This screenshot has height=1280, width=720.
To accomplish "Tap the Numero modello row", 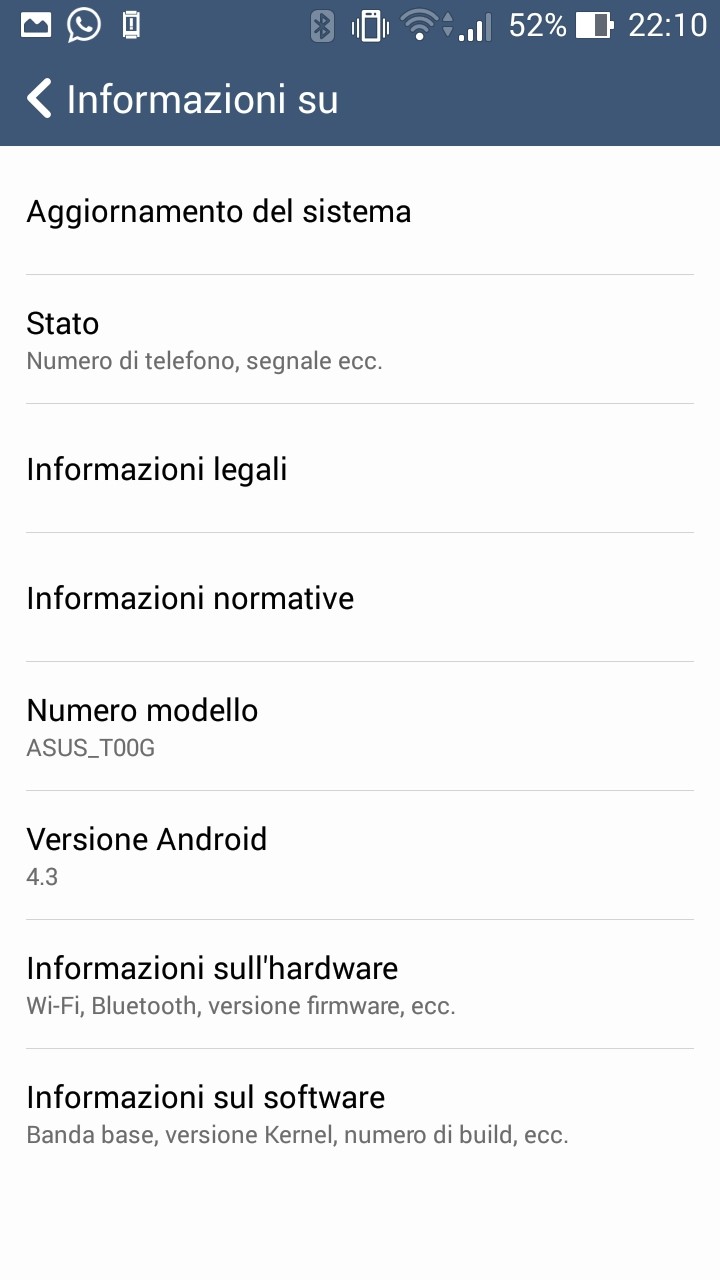I will coord(360,727).
